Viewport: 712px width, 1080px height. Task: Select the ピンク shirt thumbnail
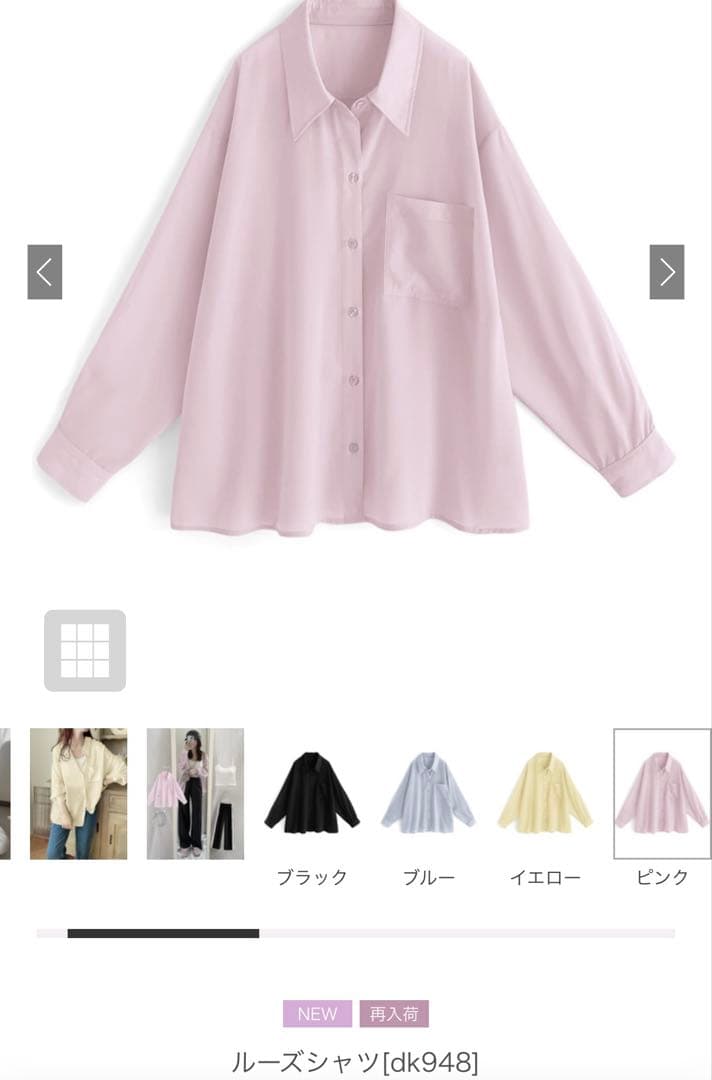(662, 793)
